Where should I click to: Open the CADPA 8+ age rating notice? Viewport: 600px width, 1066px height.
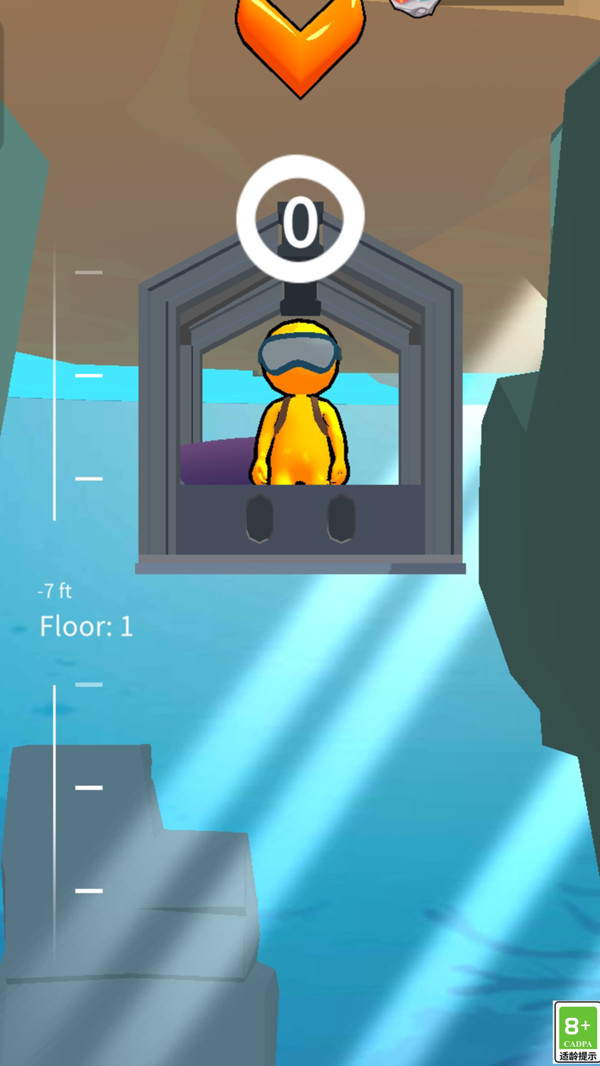[x=577, y=1032]
